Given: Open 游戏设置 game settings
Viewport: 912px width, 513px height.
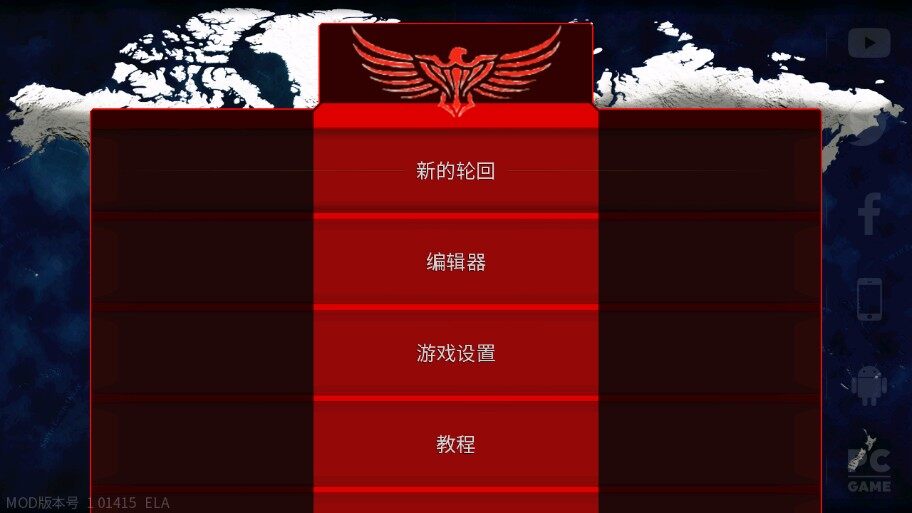Looking at the screenshot, I should click(x=455, y=353).
